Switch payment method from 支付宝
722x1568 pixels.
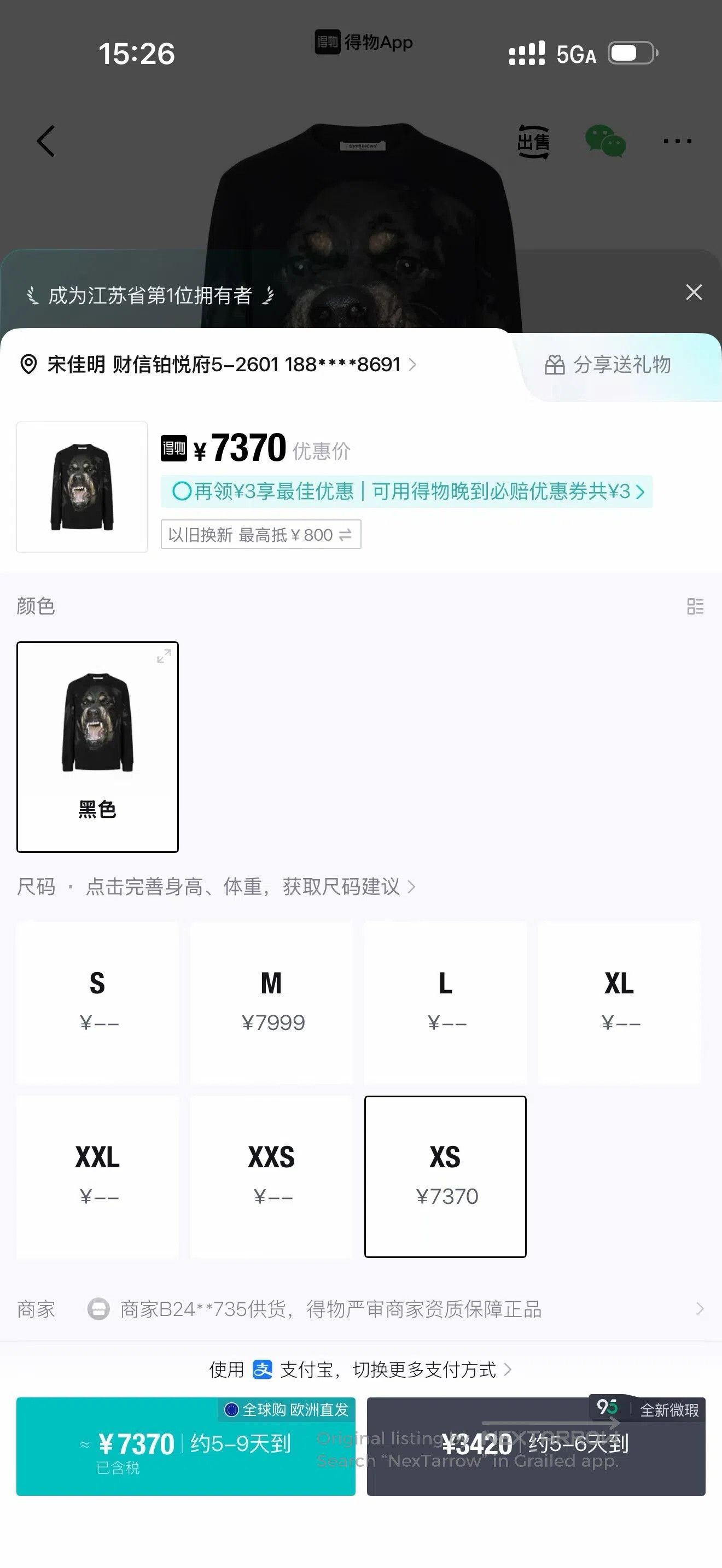tap(360, 1370)
